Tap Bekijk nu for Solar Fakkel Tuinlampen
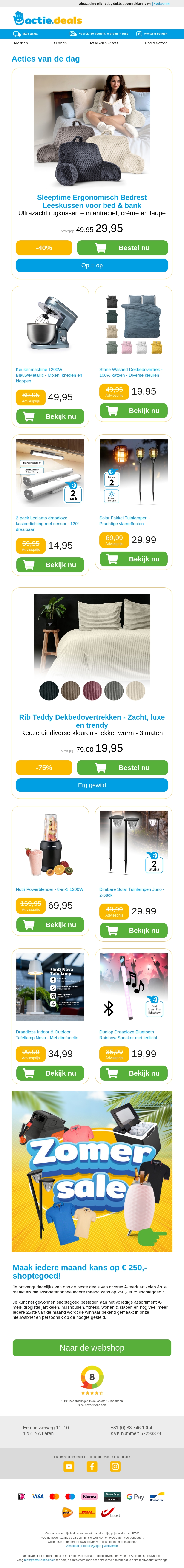 pos(133,559)
